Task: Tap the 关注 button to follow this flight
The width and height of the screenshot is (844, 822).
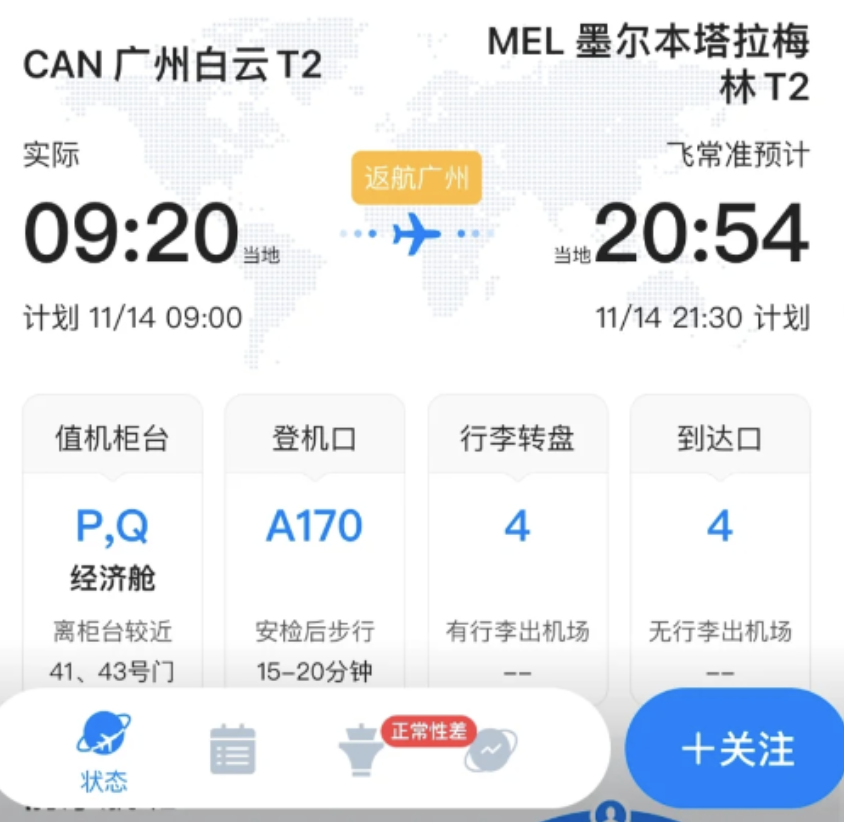Action: [x=737, y=749]
